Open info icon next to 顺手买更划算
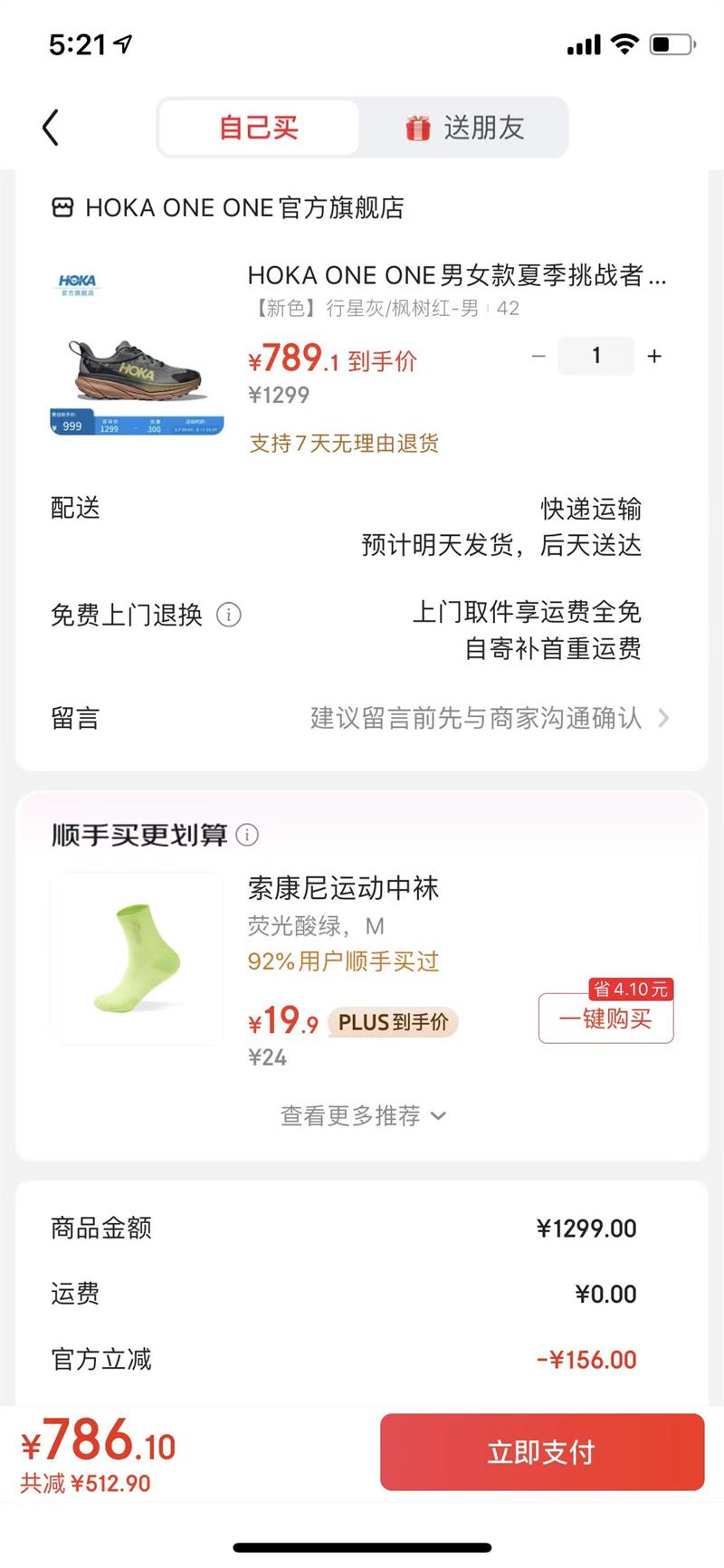Viewport: 724px width, 1568px height. 247,835
